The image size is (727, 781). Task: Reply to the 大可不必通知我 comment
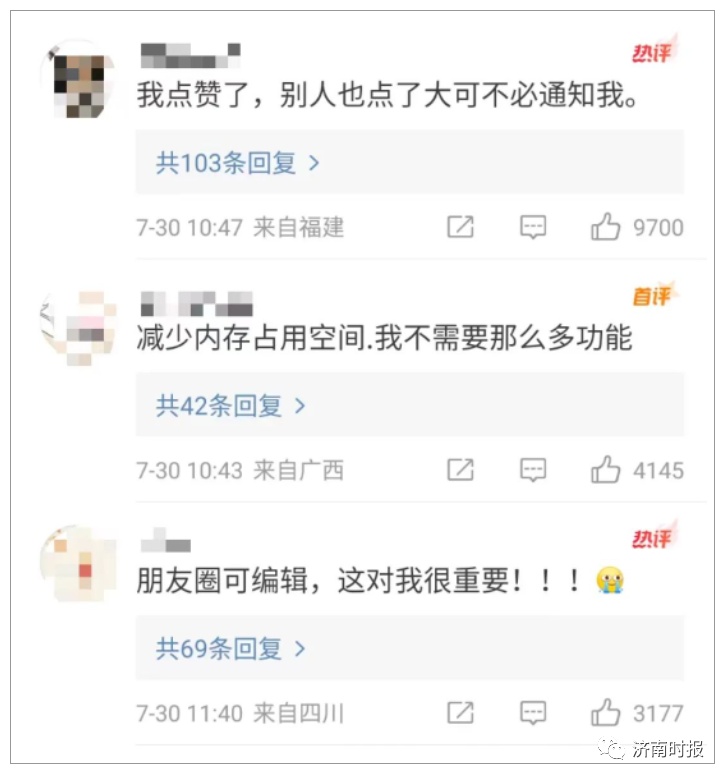click(533, 227)
